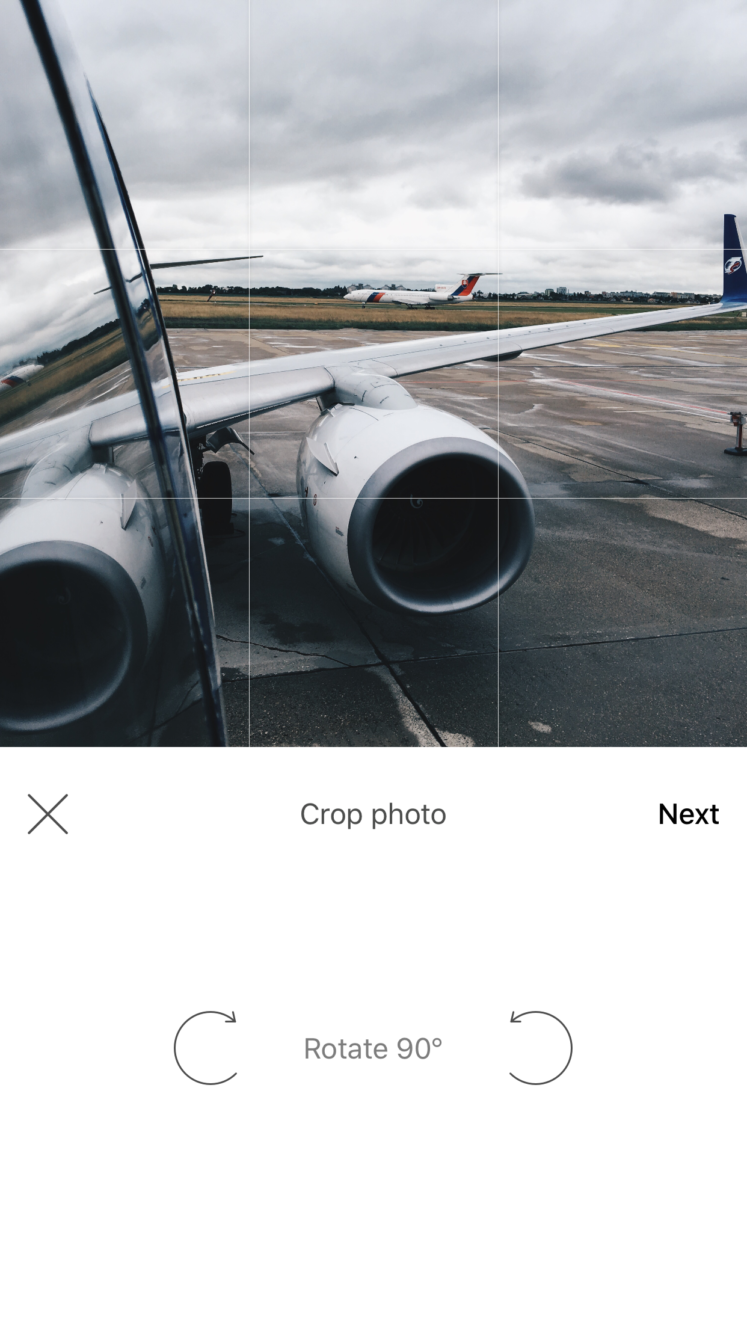Close the crop photo screen

click(48, 814)
